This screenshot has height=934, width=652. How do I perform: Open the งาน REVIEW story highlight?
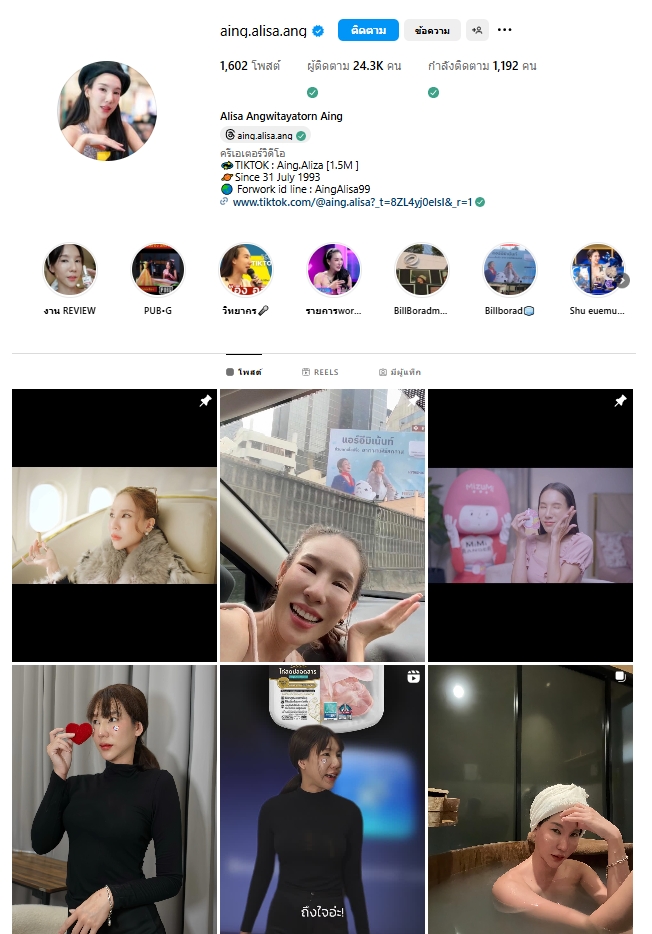coord(70,270)
